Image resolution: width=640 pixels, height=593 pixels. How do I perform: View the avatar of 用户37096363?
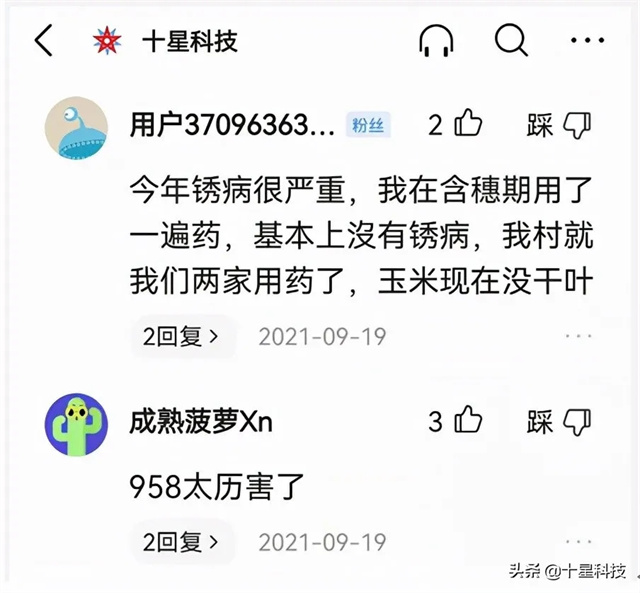click(76, 129)
